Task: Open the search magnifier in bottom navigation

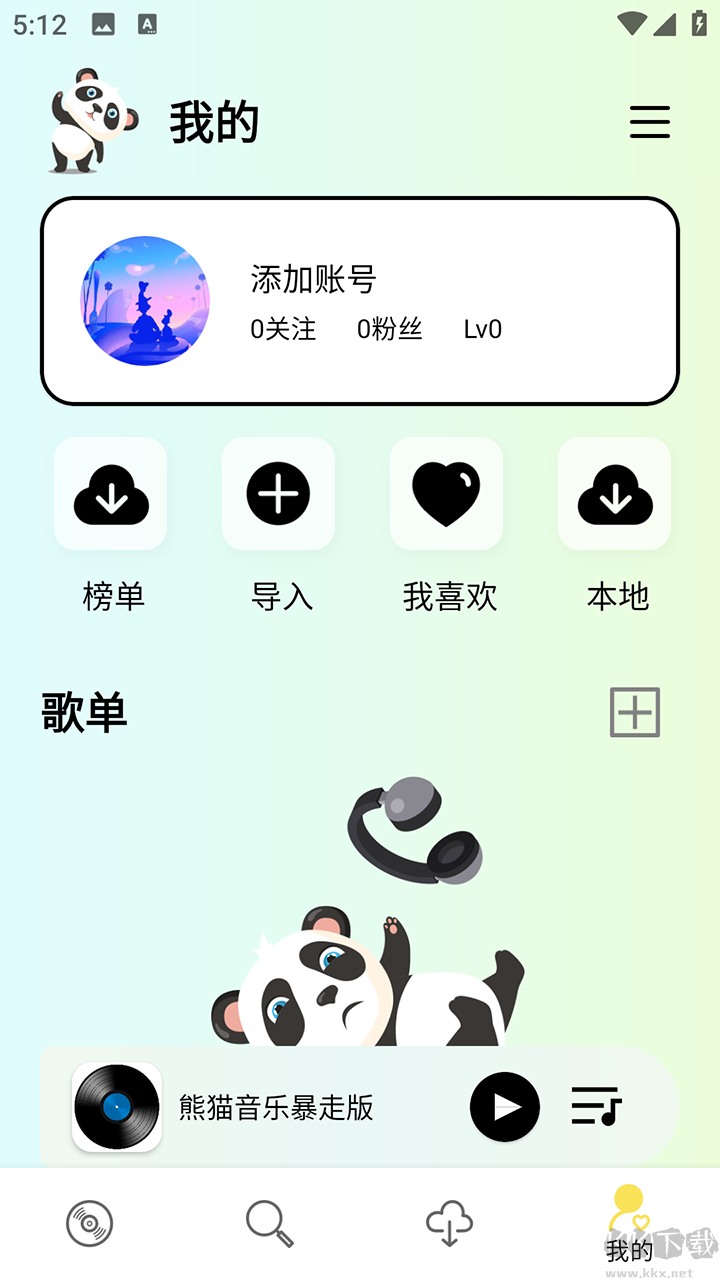Action: tap(270, 1222)
